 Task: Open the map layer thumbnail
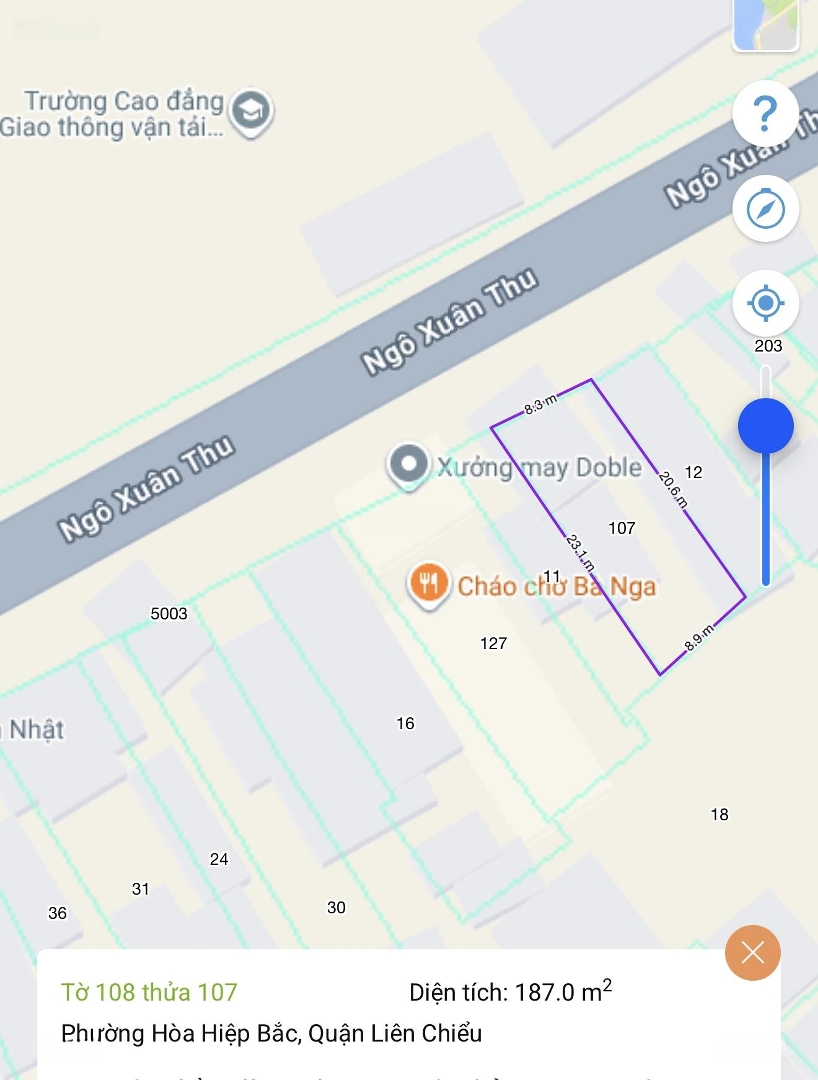click(766, 24)
